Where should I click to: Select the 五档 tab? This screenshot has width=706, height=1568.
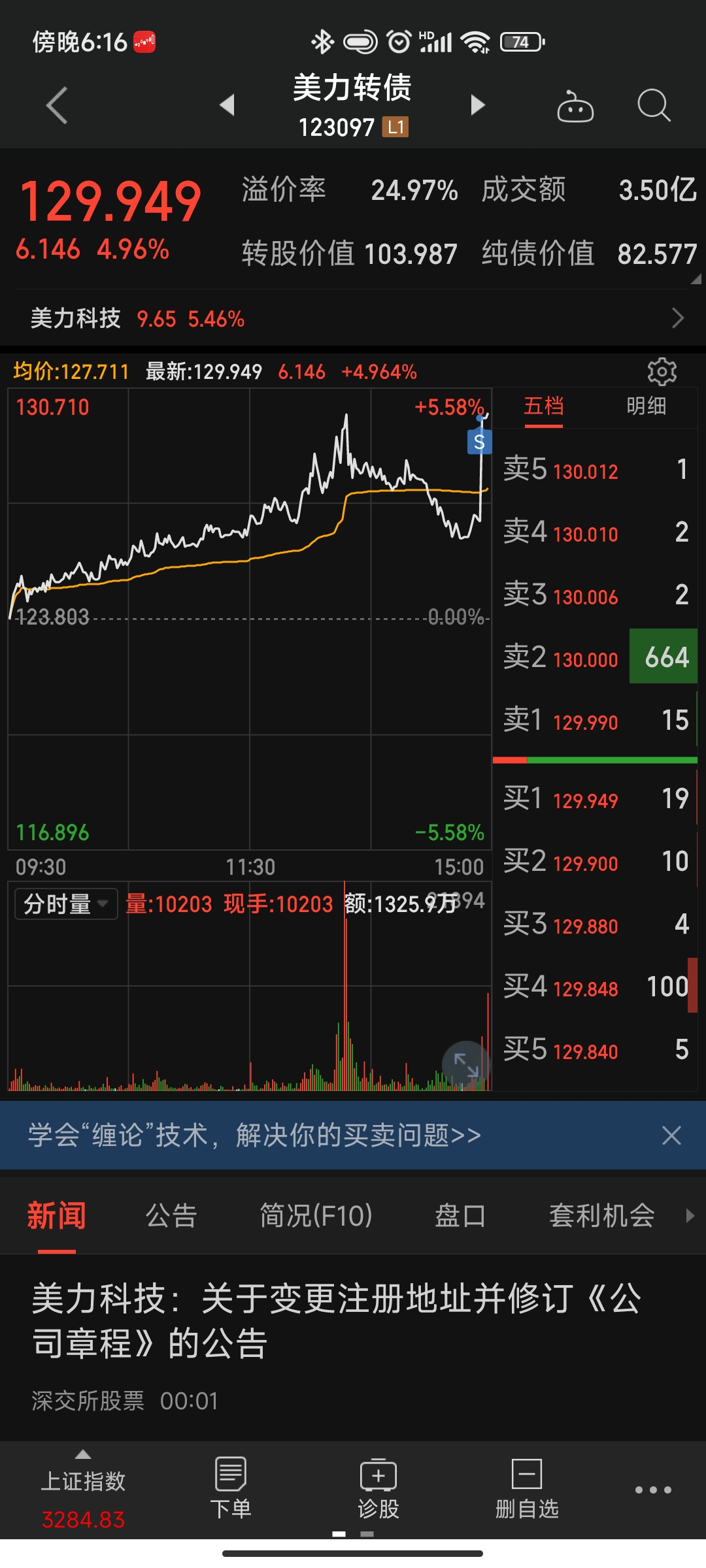pyautogui.click(x=543, y=406)
